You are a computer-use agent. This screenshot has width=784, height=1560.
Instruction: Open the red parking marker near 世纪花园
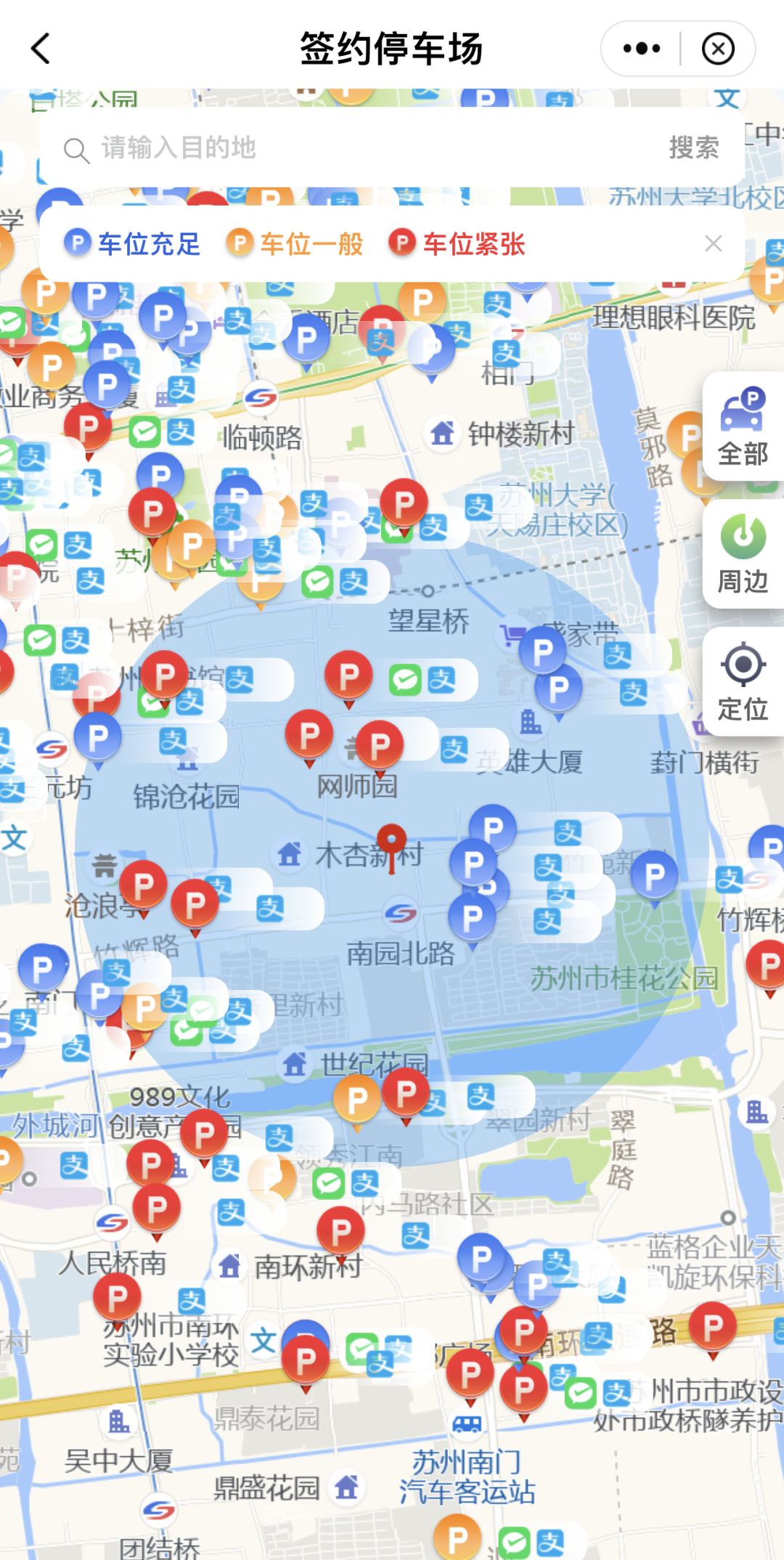point(405,1093)
